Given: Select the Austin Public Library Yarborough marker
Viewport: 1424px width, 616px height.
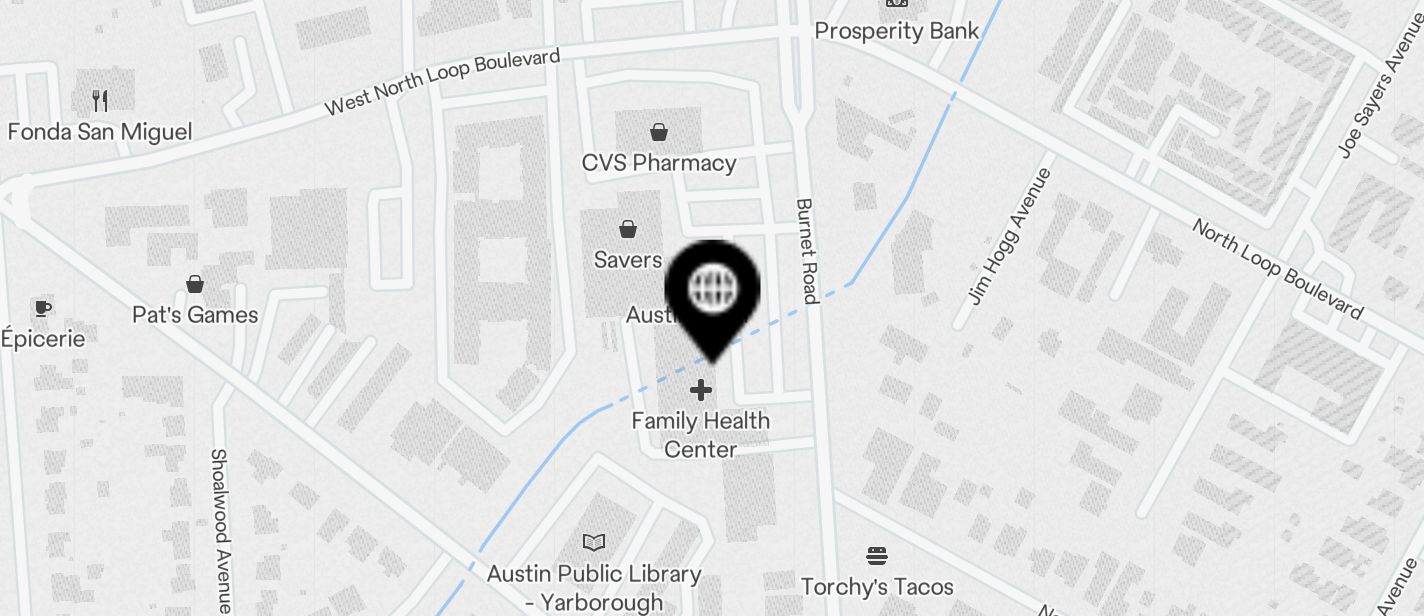Looking at the screenshot, I should 594,543.
